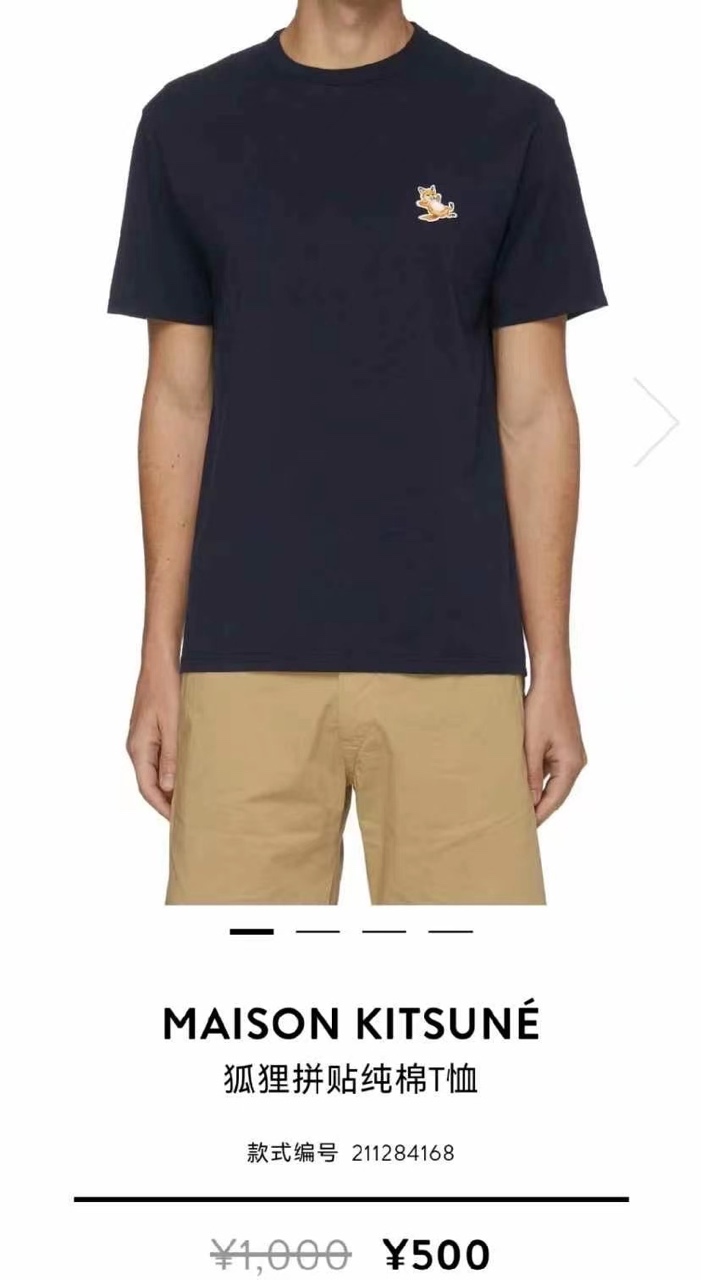Image resolution: width=701 pixels, height=1280 pixels.
Task: Jump to the third image indicator
Action: pyautogui.click(x=384, y=931)
